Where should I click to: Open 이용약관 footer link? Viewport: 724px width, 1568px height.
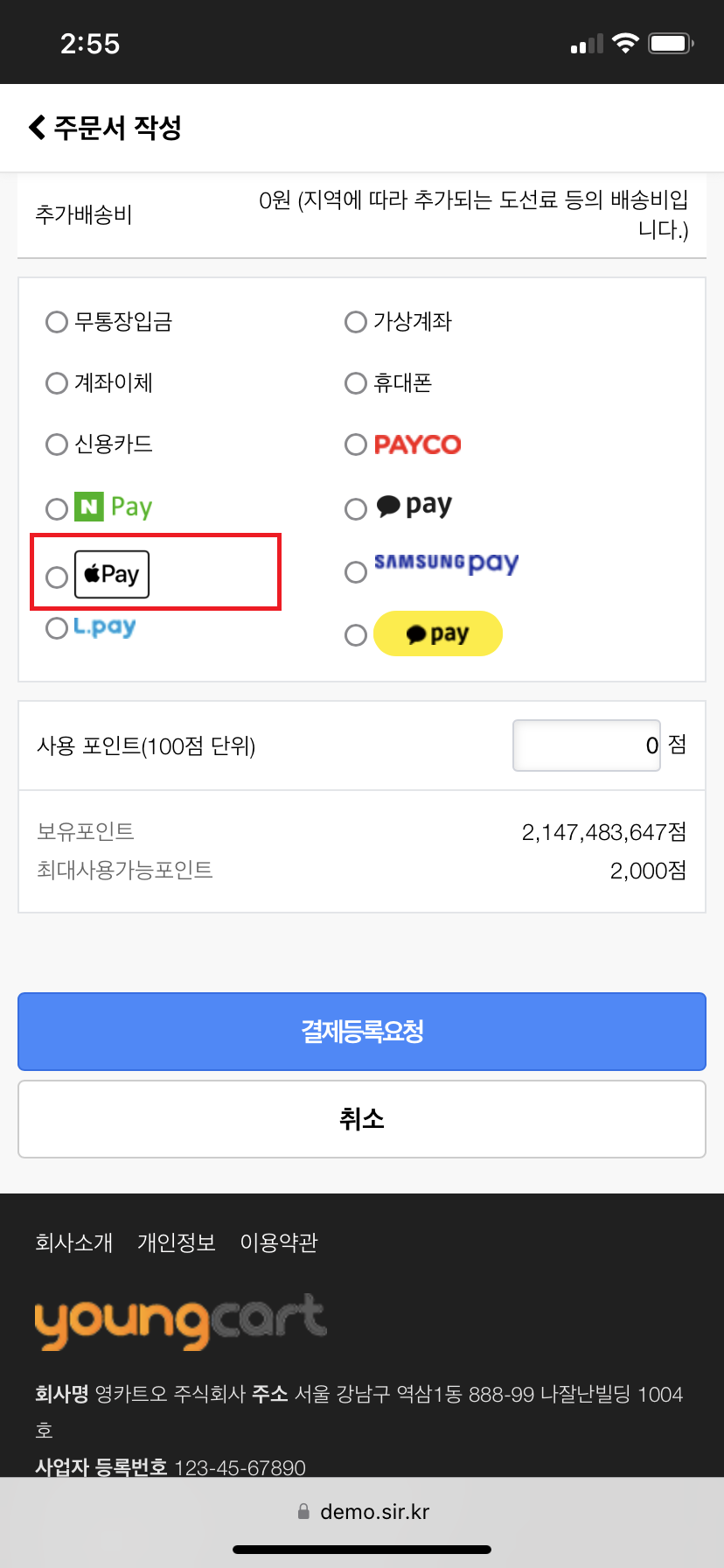point(279,1242)
